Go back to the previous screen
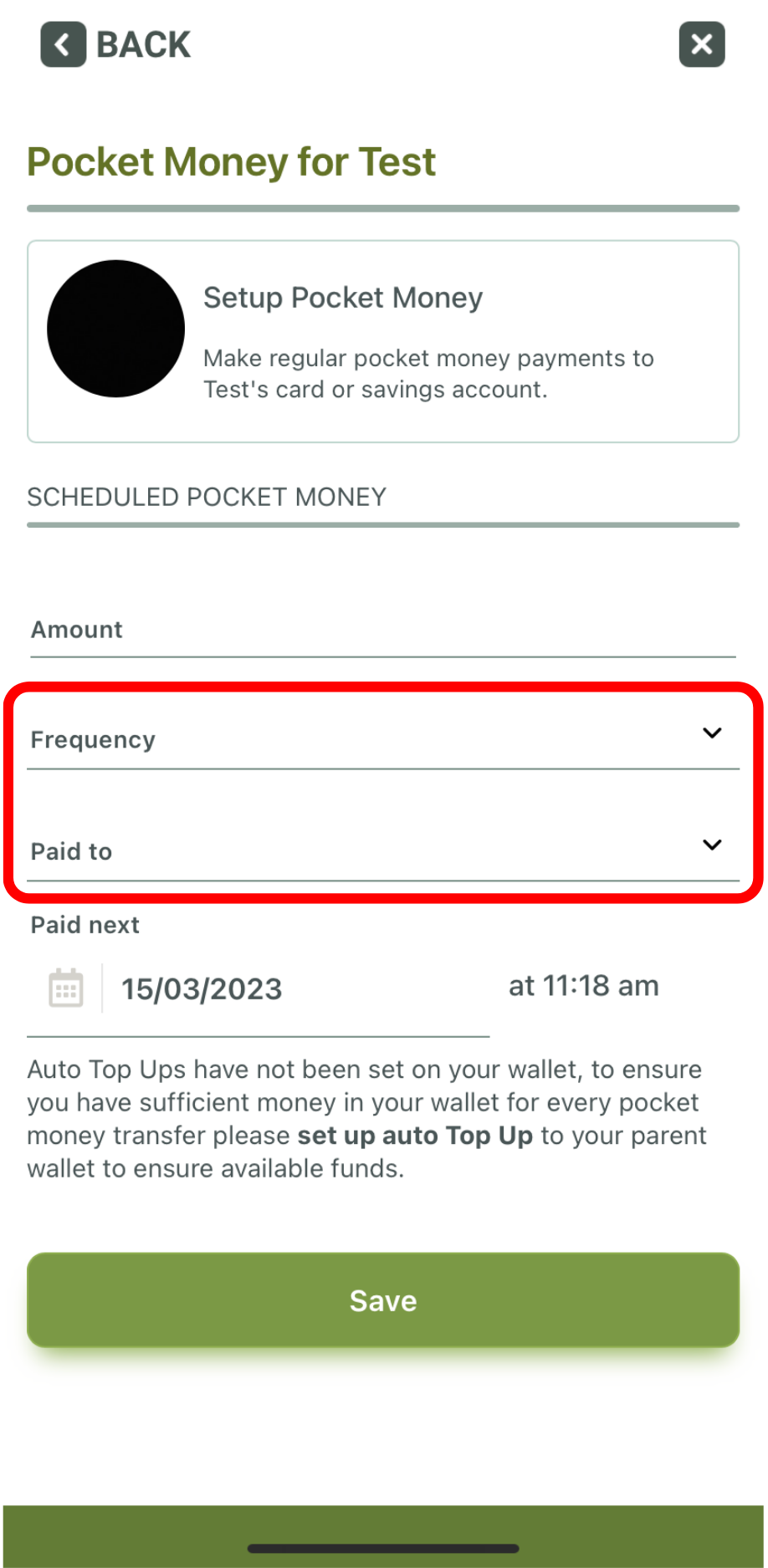 [115, 44]
